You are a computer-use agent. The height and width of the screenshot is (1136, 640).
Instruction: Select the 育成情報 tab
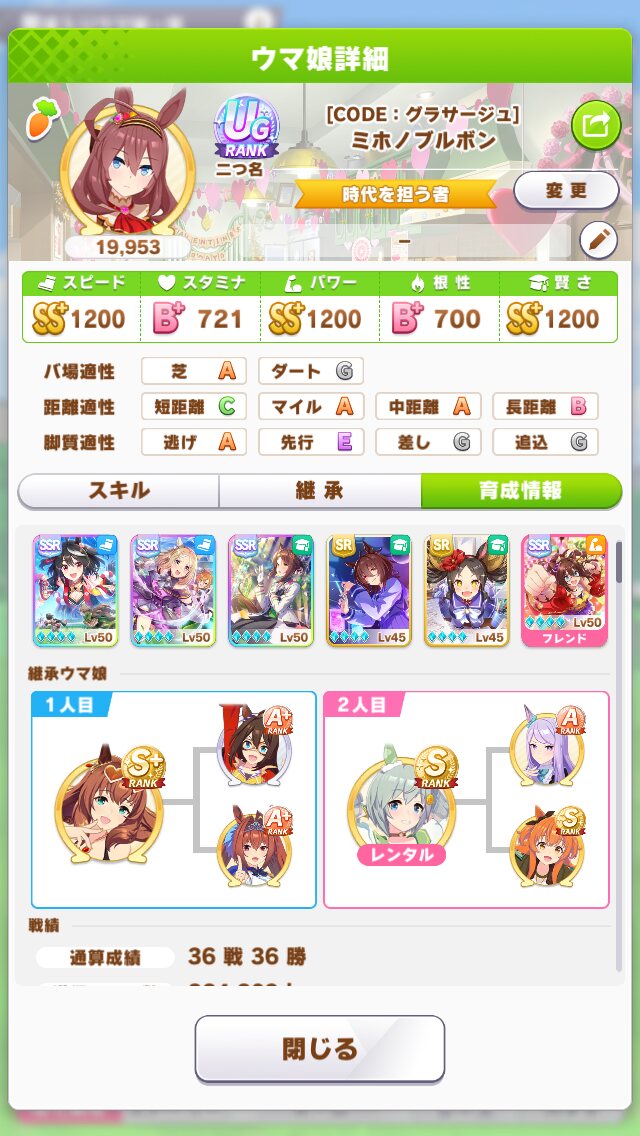pos(520,490)
